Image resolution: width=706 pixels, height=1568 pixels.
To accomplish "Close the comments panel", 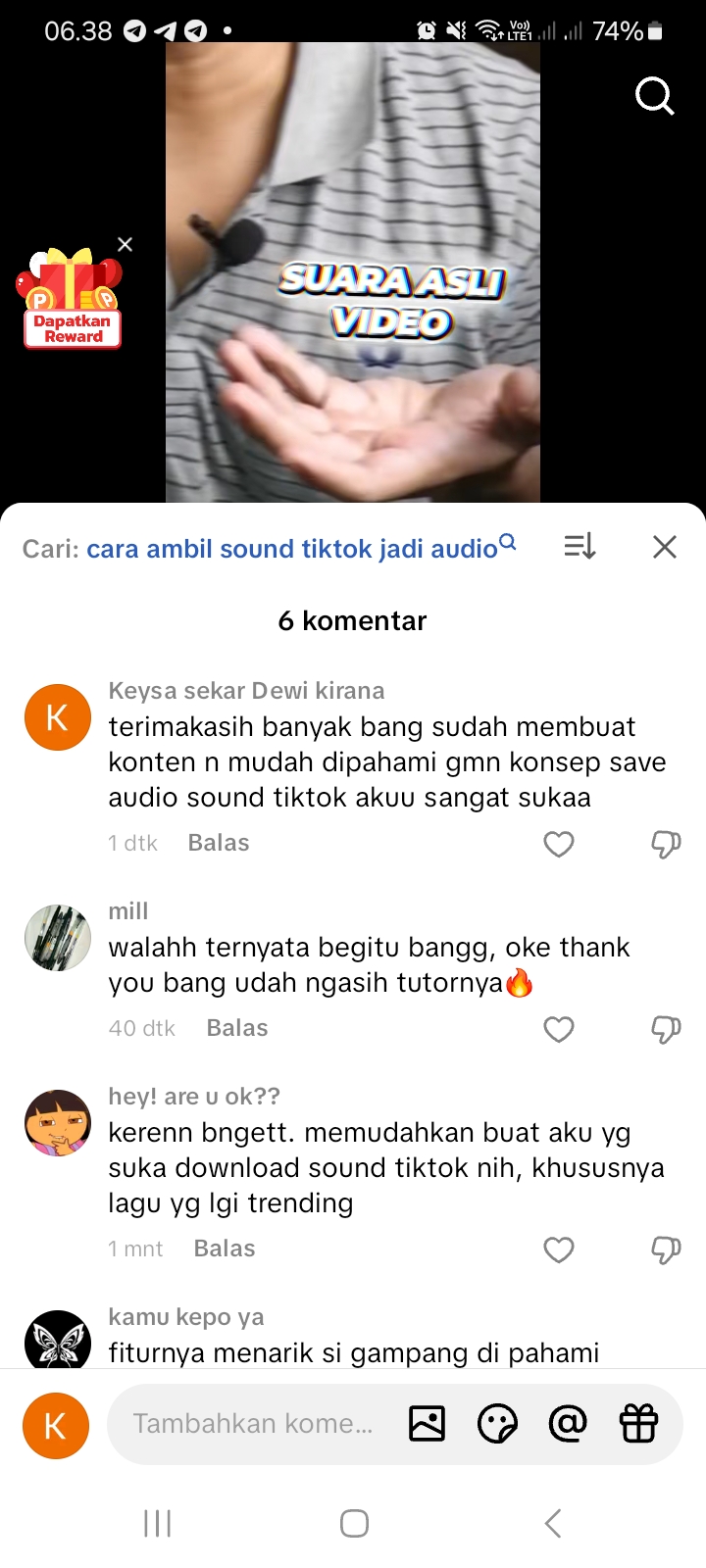I will click(665, 547).
